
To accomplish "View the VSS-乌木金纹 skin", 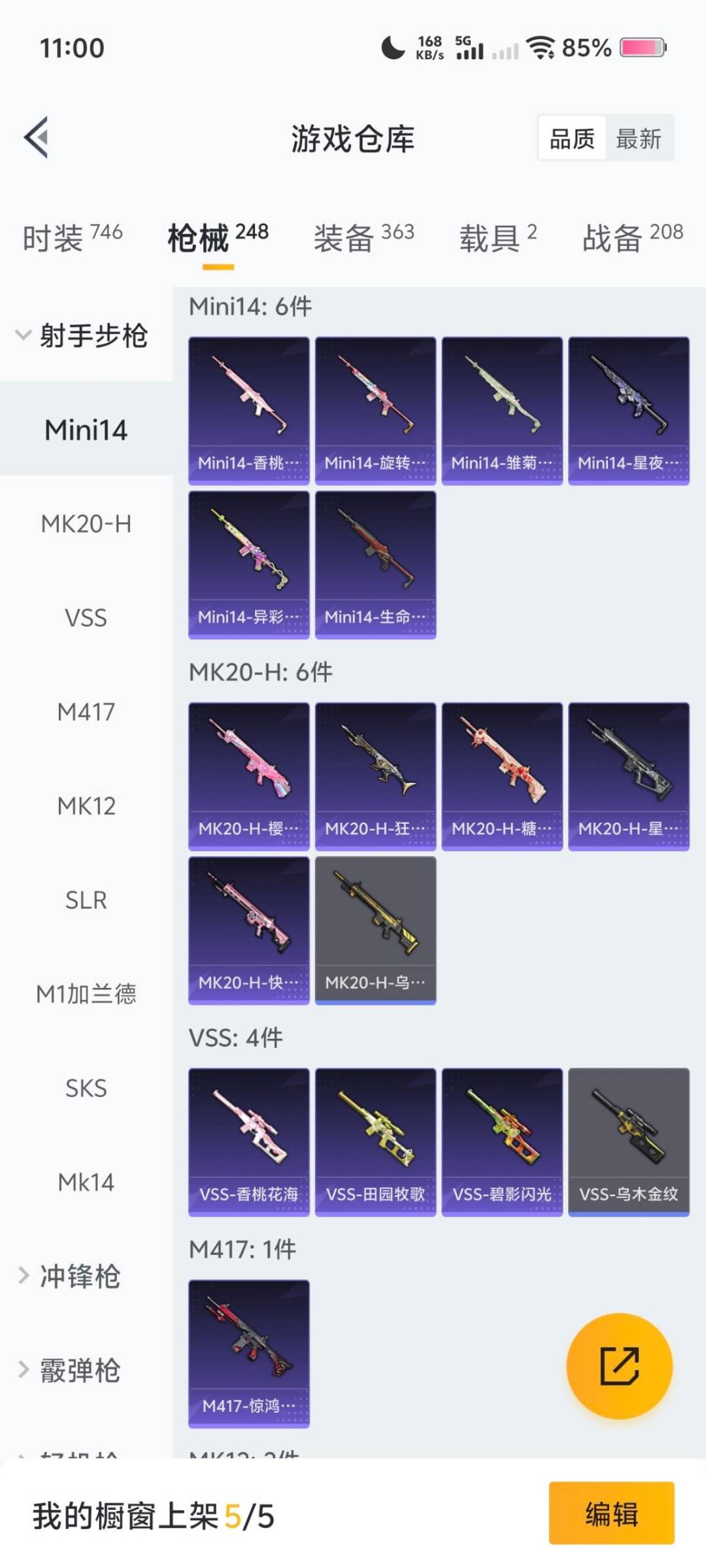I will coord(628,1141).
